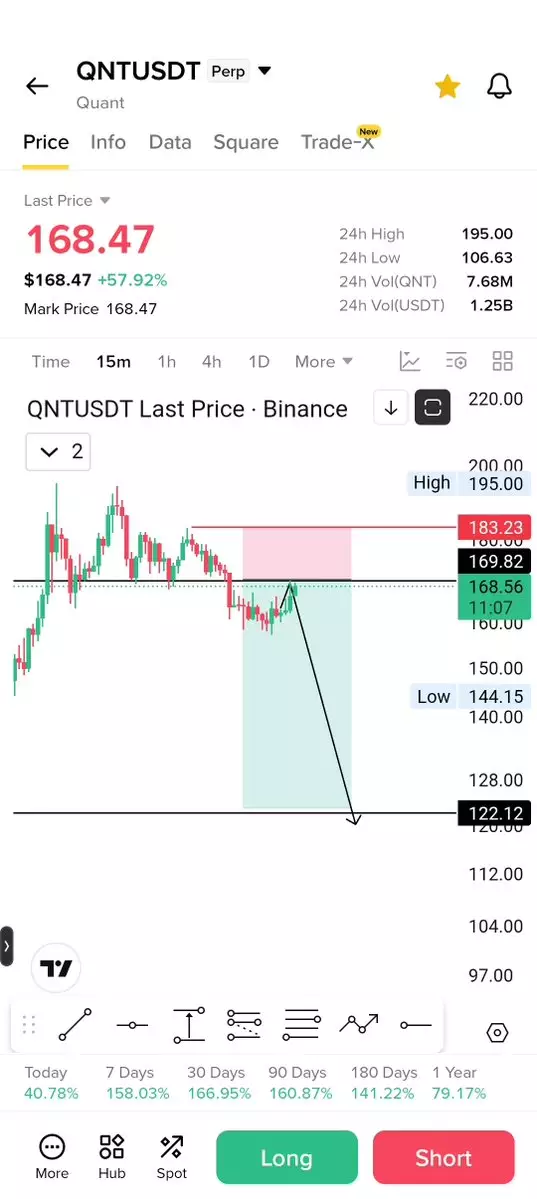Switch to the Info tab
Screen dimensions: 537x1199
[108, 142]
